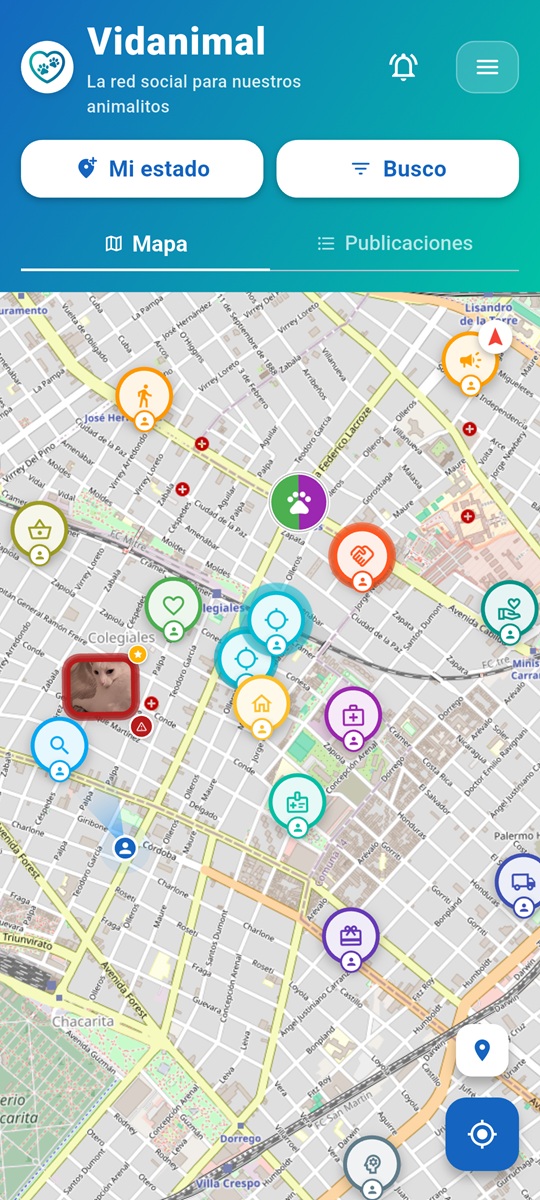Open the notifications bell
Viewport: 540px width, 1200px height.
[x=403, y=67]
